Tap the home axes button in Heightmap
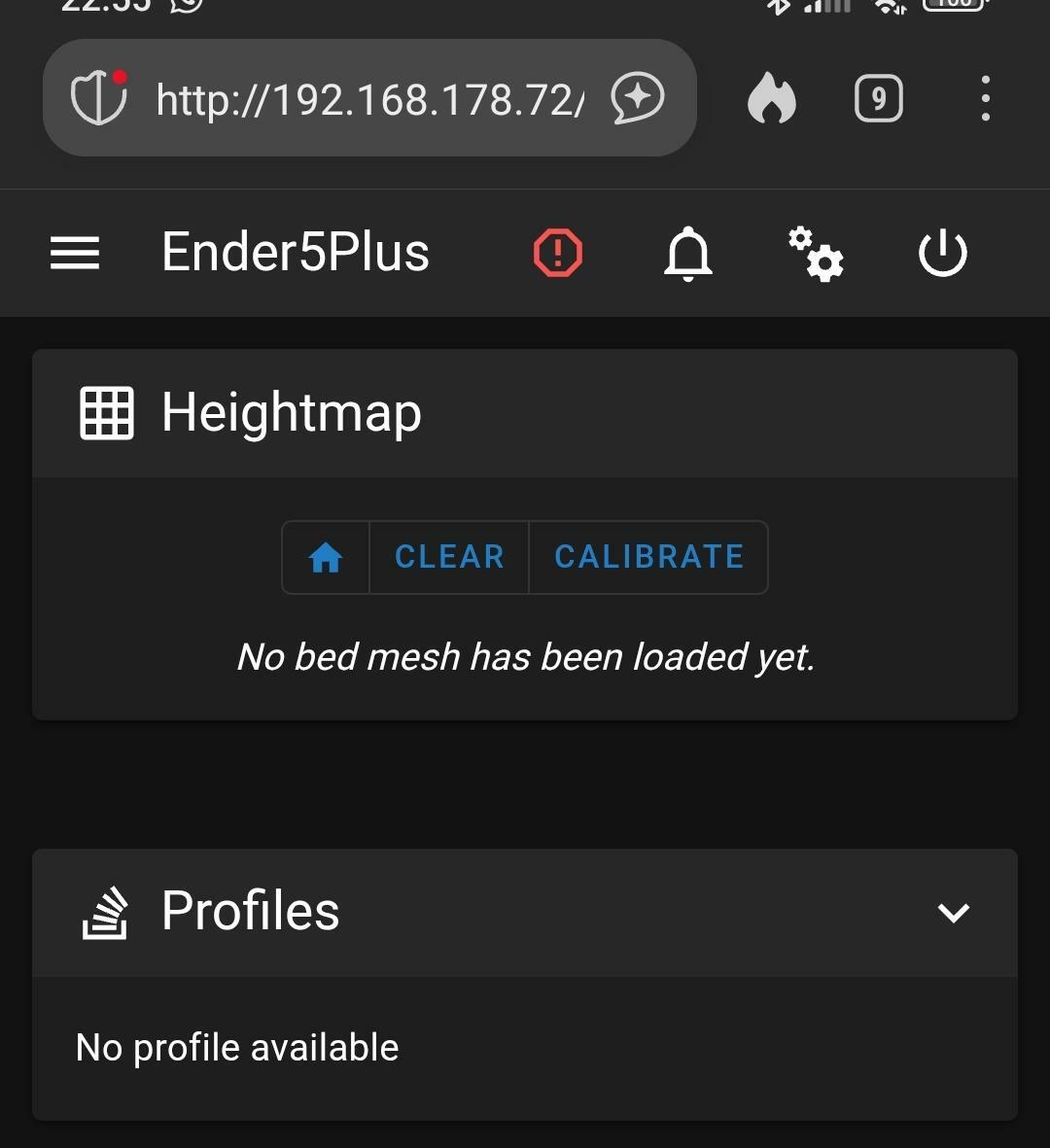1050x1148 pixels. pos(326,557)
